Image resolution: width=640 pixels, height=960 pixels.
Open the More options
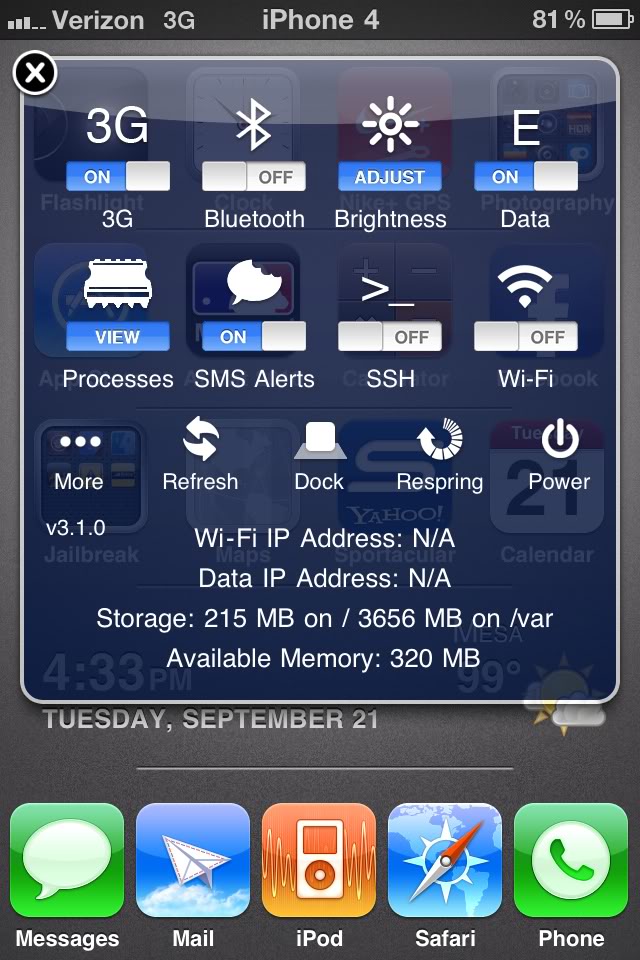click(79, 455)
